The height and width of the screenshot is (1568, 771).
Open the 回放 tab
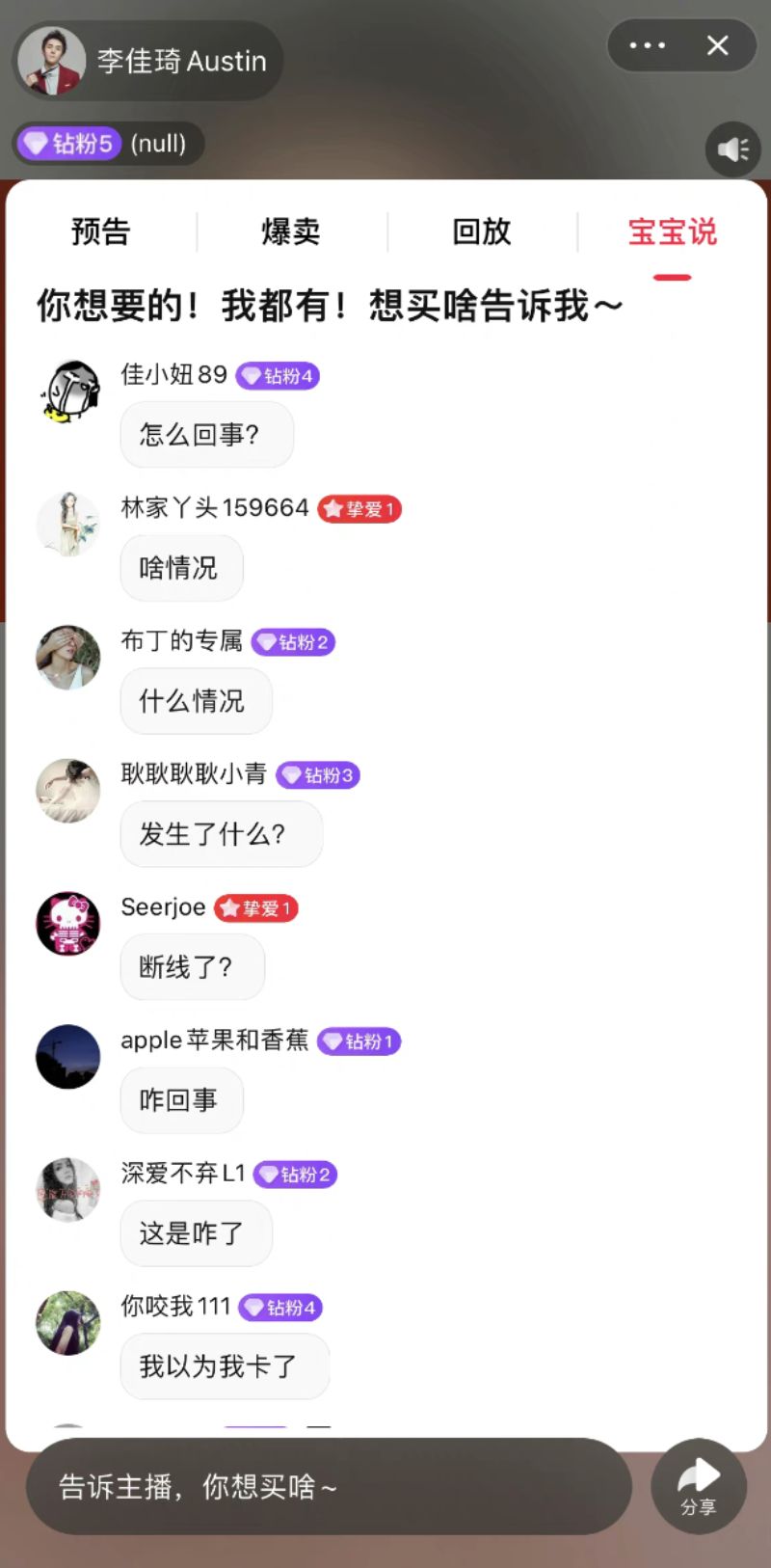481,232
